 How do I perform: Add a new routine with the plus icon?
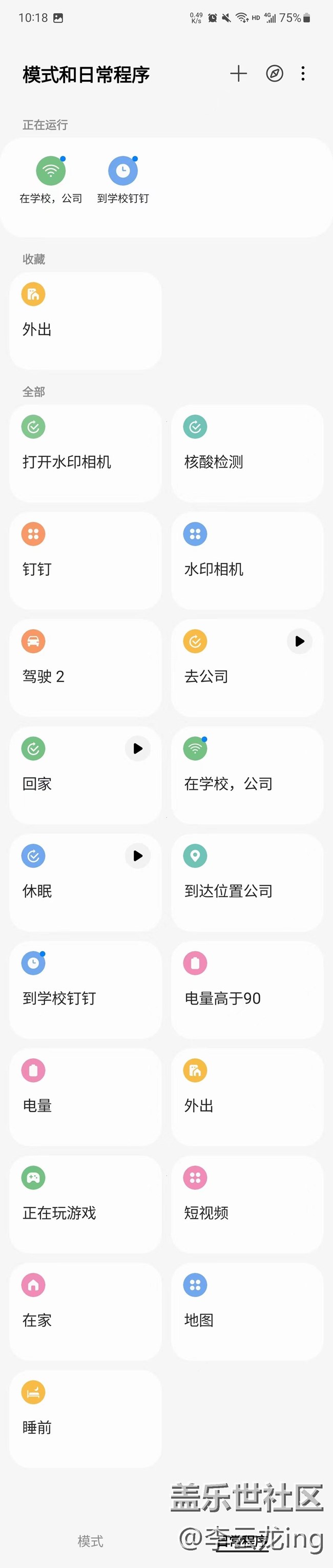pyautogui.click(x=239, y=74)
